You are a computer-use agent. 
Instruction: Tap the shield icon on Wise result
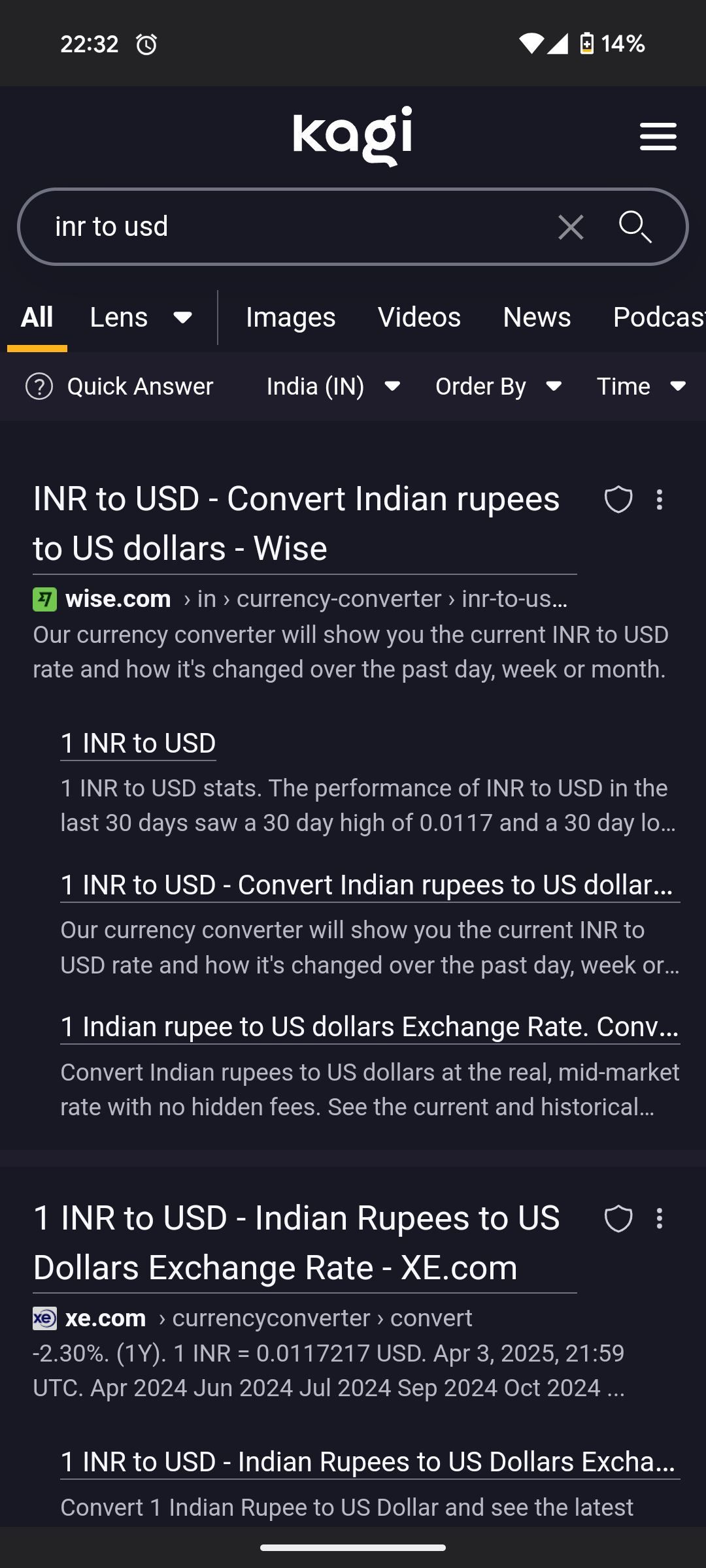coord(618,500)
